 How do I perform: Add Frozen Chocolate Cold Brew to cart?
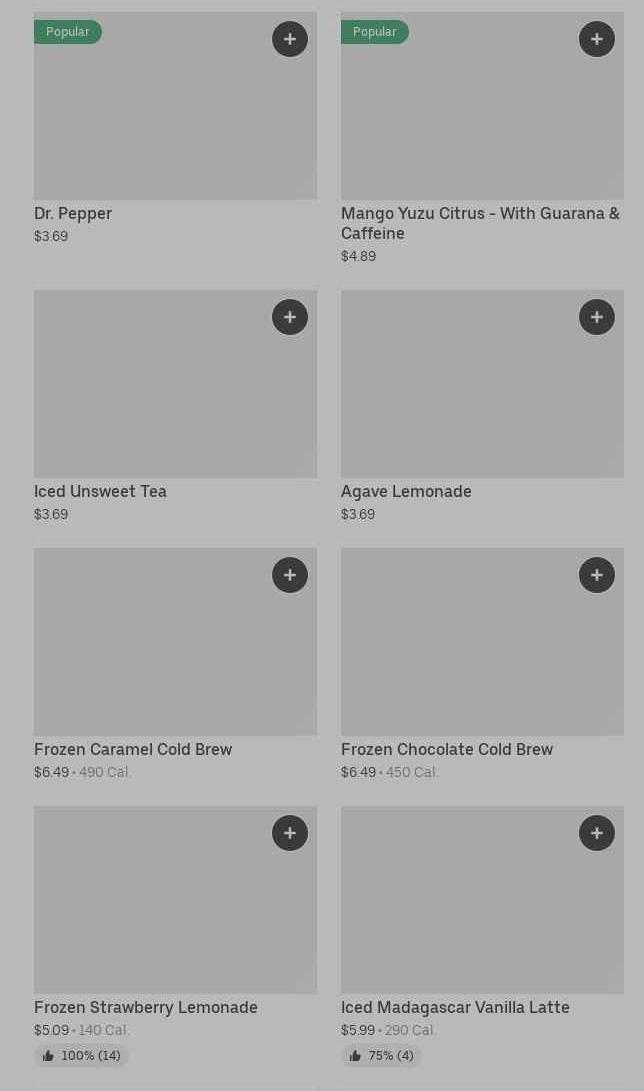point(597,575)
